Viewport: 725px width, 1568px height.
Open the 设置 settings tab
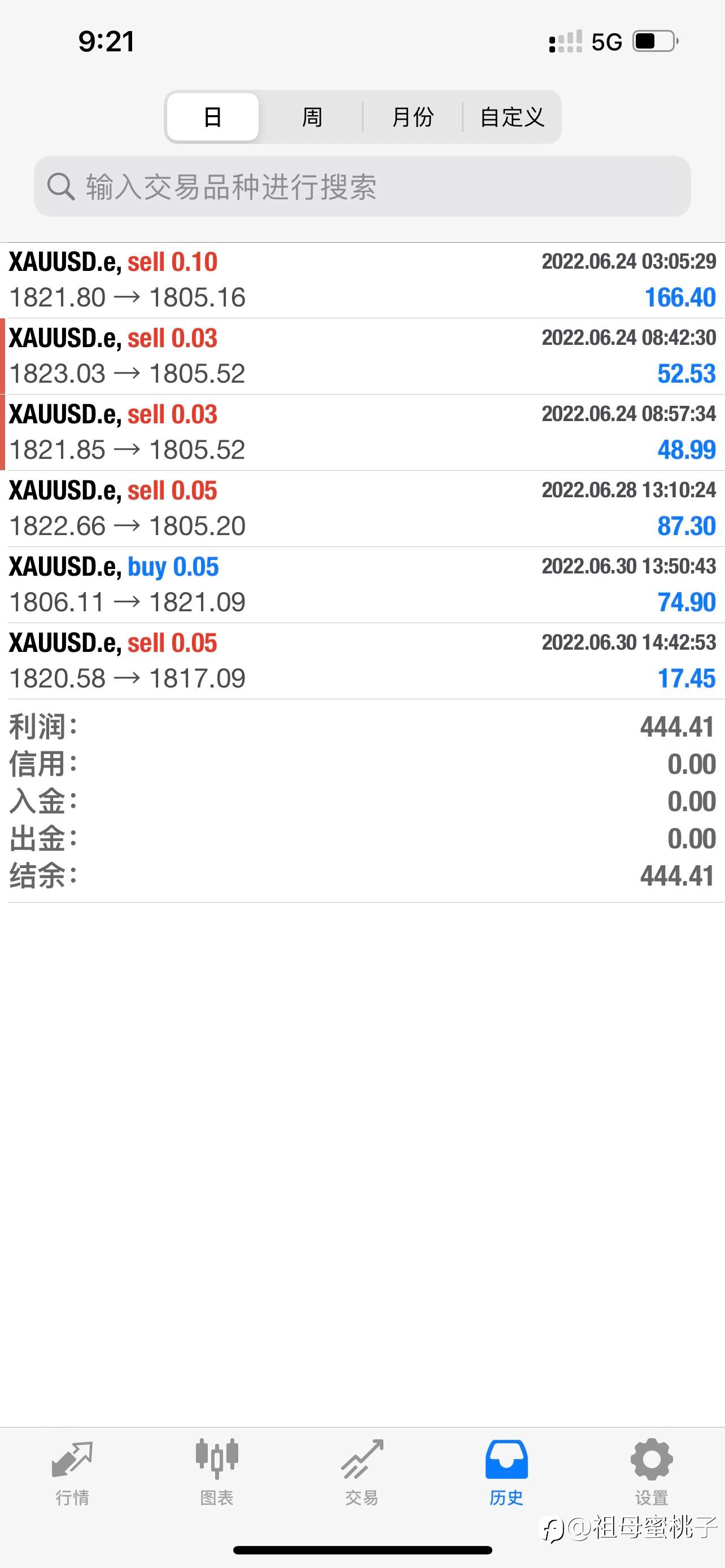(x=652, y=1472)
